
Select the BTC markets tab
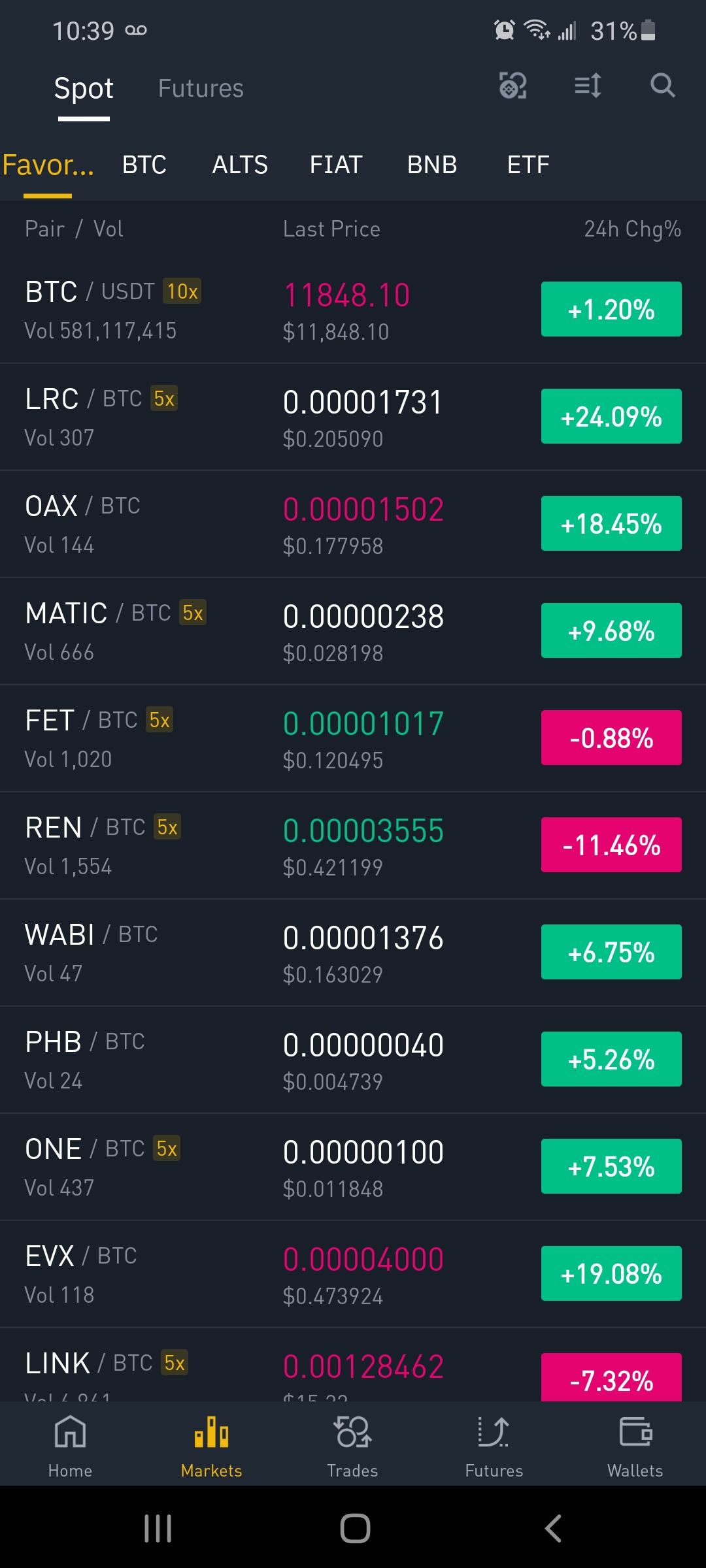coord(144,165)
